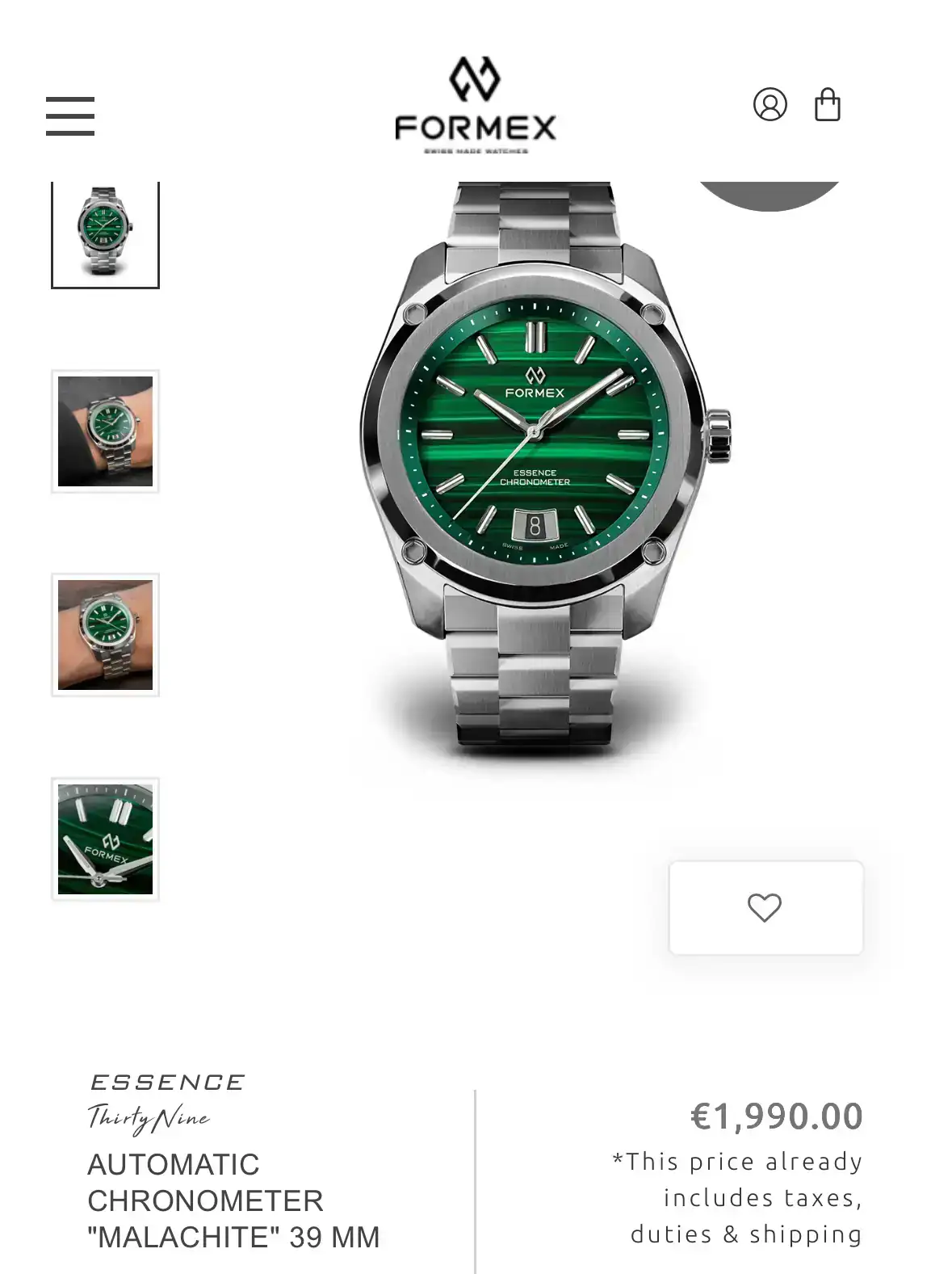Viewport: 952px width, 1274px height.
Task: Show the dial close-up thumbnail
Action: [105, 839]
